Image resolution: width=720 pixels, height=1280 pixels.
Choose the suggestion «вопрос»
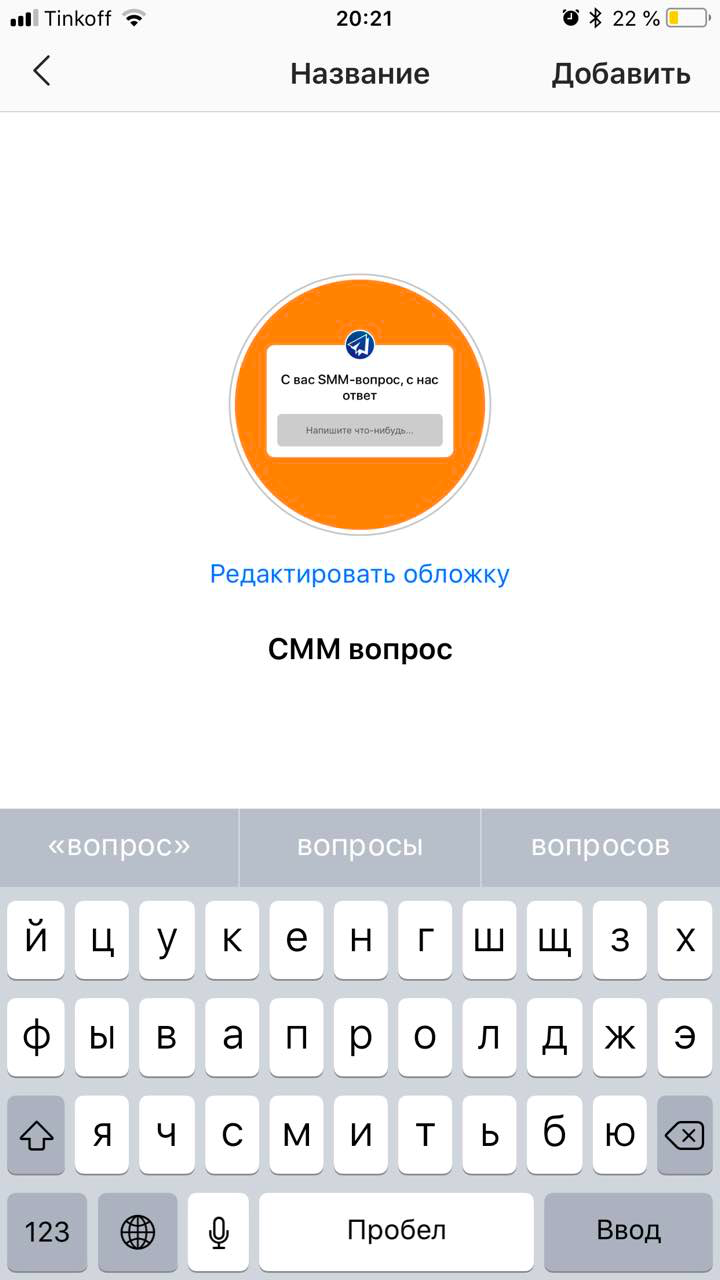(119, 846)
